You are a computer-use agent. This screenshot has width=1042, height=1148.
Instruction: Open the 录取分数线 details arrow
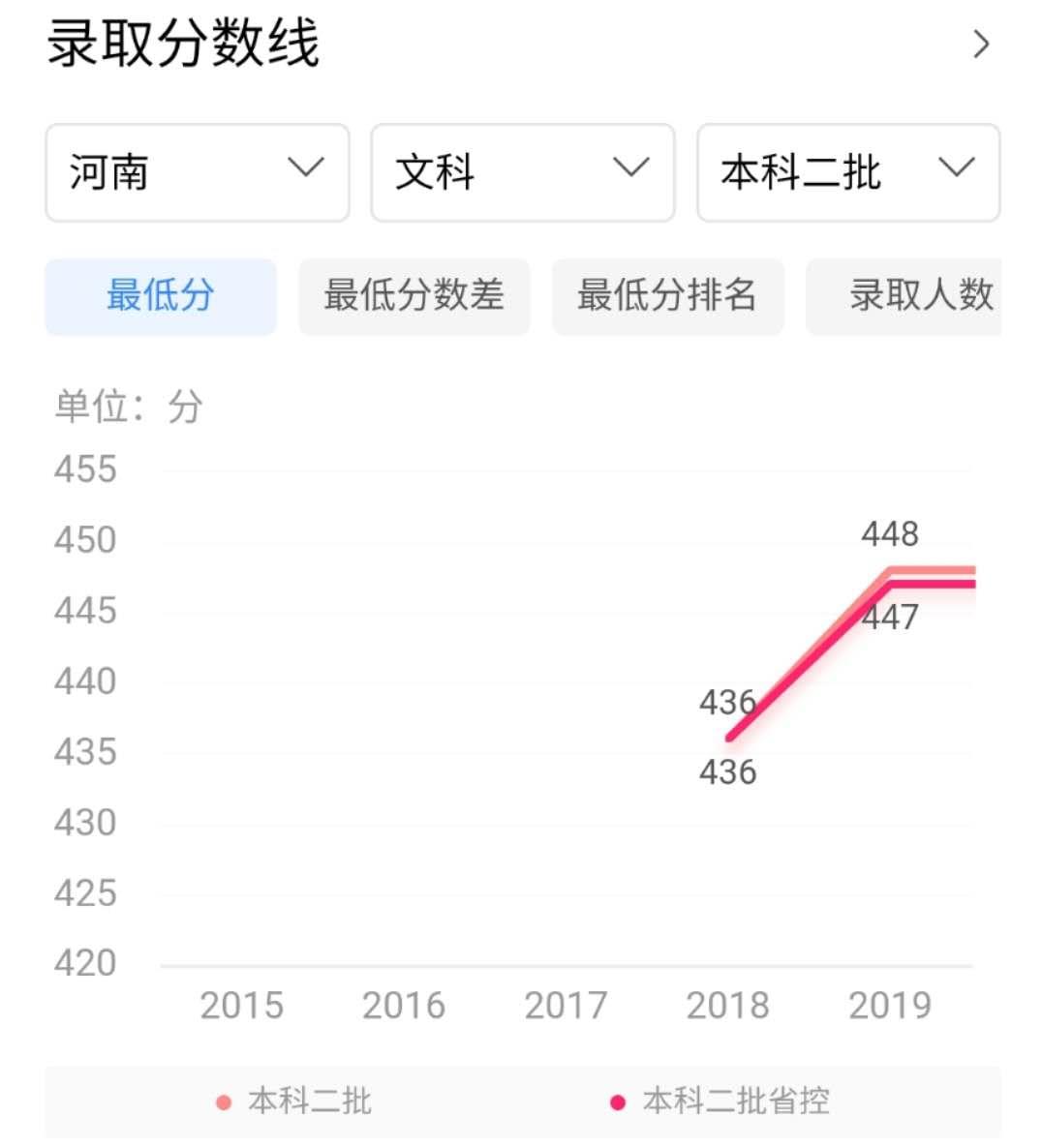(981, 45)
